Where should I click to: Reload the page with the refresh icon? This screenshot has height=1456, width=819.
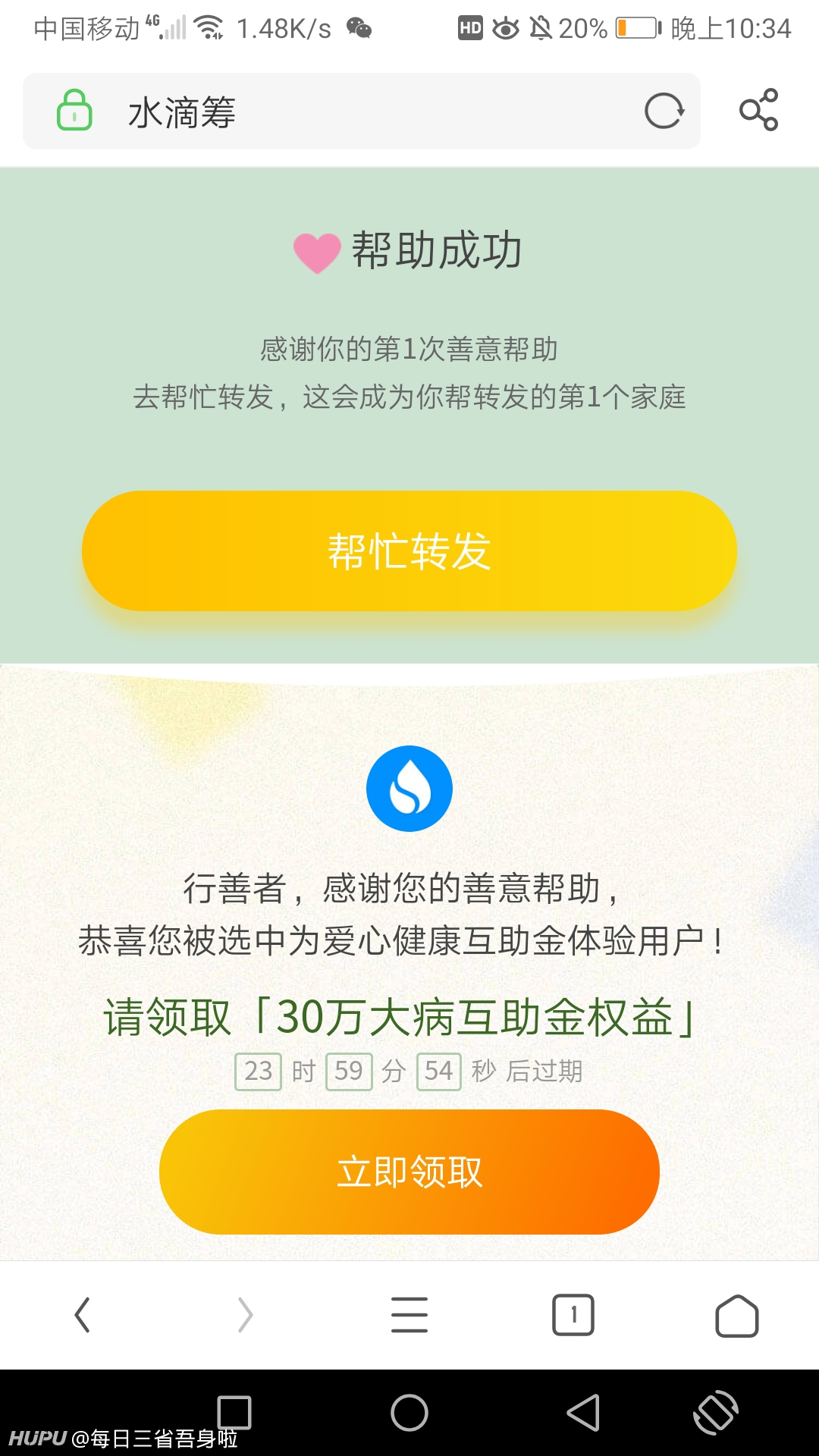tap(664, 111)
